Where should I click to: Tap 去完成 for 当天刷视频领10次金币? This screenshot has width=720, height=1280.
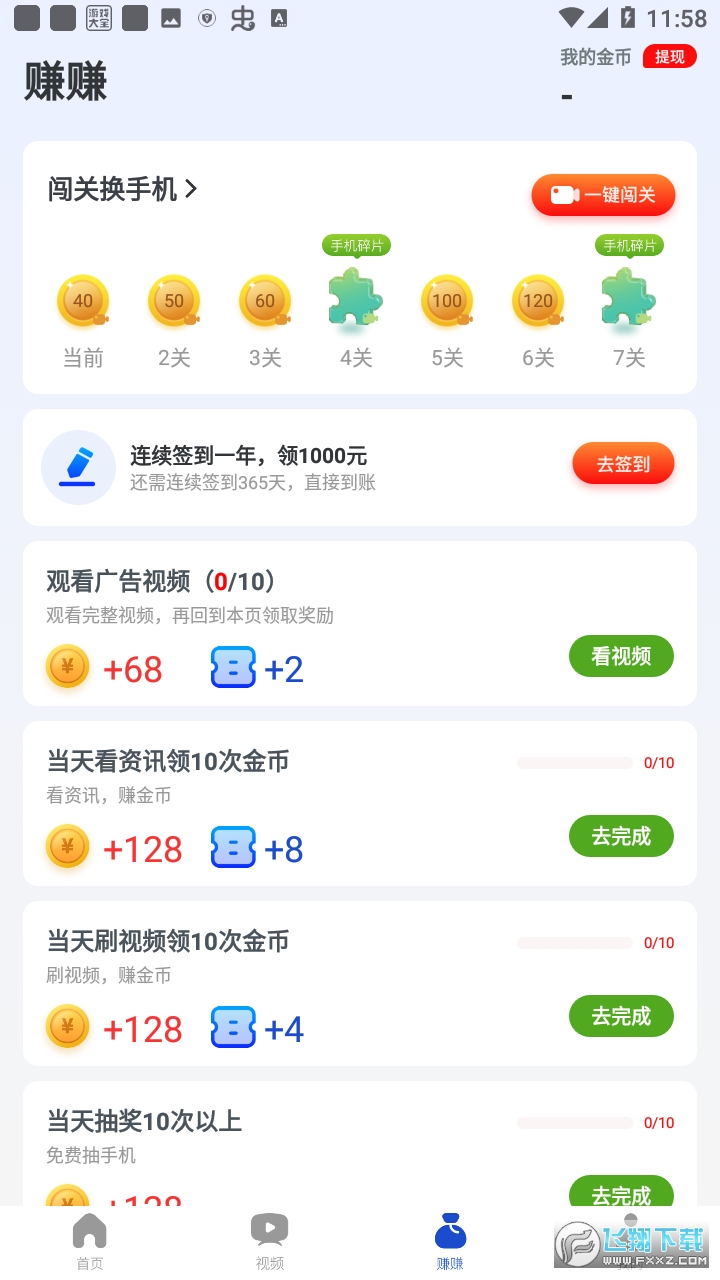click(621, 1016)
